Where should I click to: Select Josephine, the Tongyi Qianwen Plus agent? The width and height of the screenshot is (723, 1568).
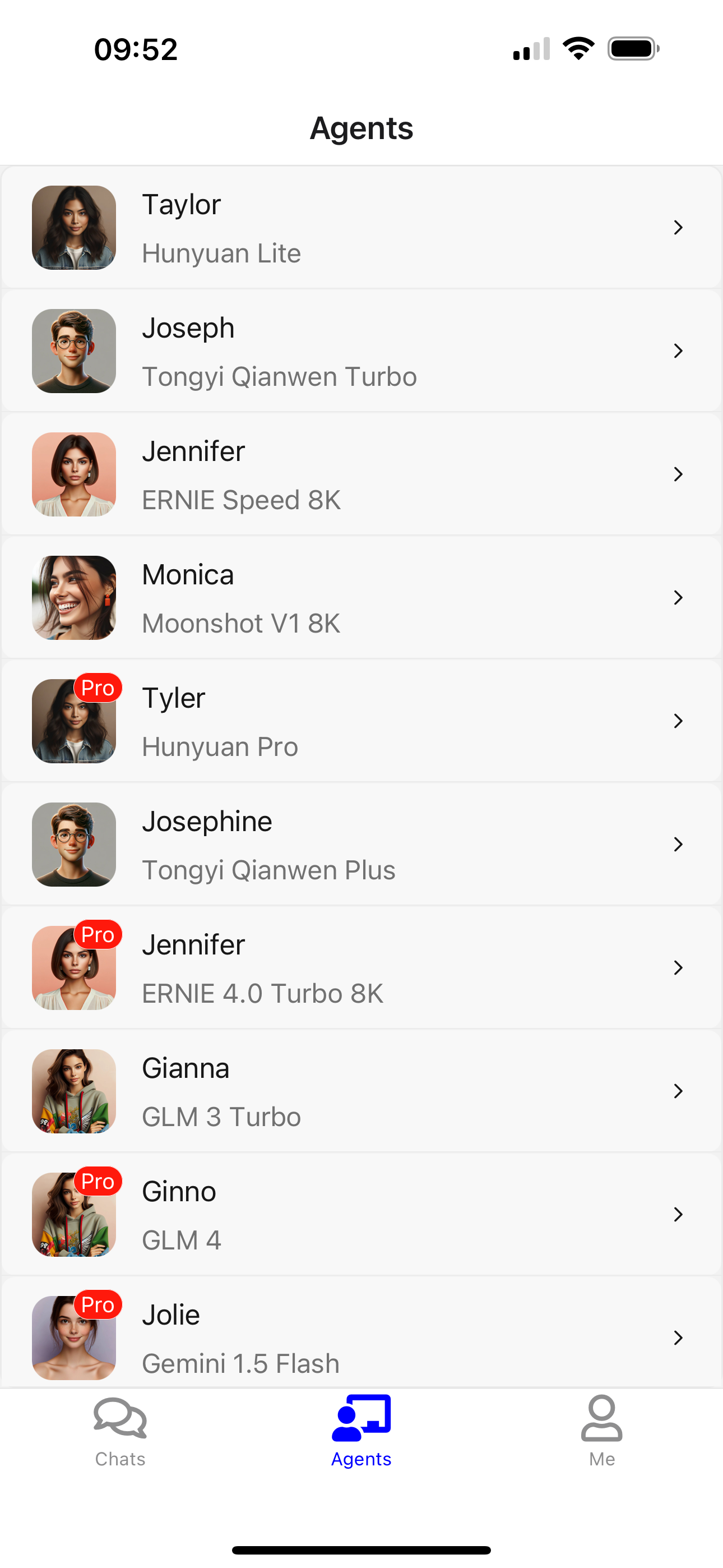coord(361,845)
